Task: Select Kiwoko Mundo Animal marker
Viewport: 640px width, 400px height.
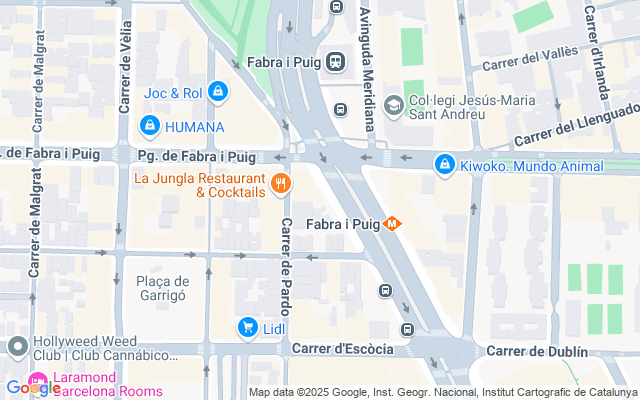Action: click(x=444, y=163)
